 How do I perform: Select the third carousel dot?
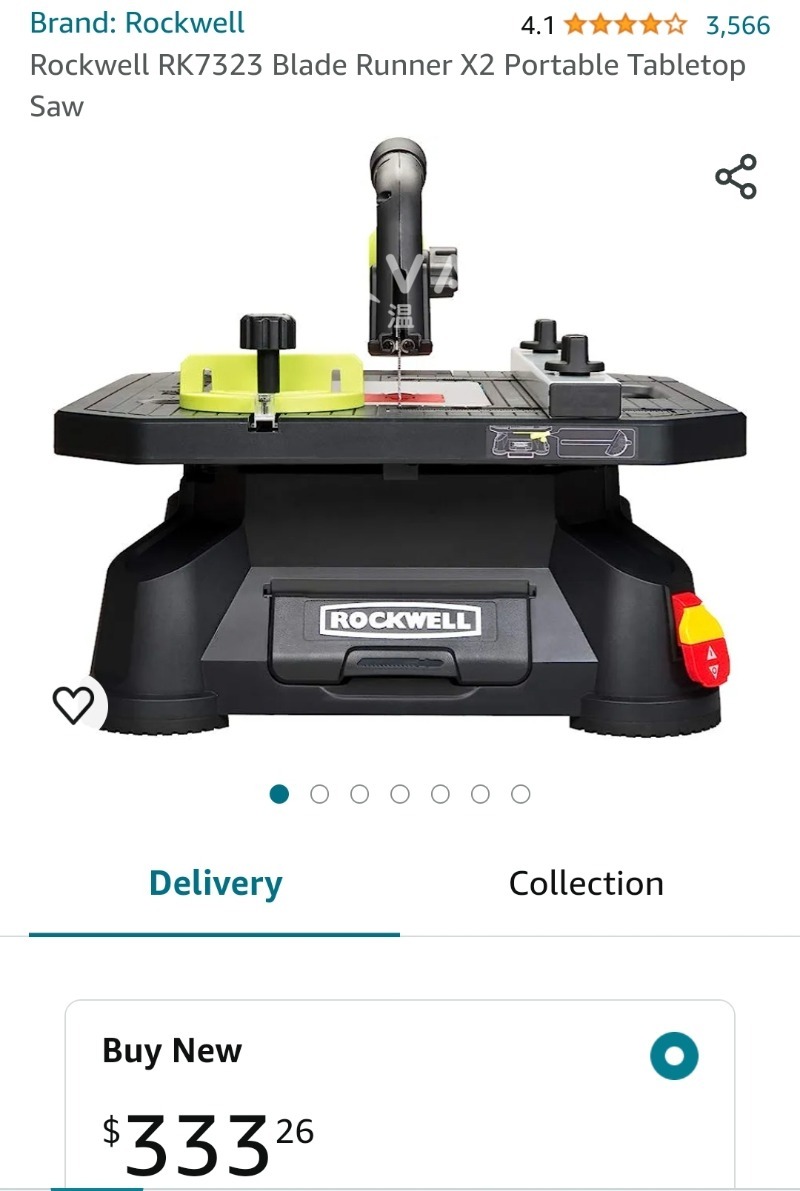coord(362,794)
